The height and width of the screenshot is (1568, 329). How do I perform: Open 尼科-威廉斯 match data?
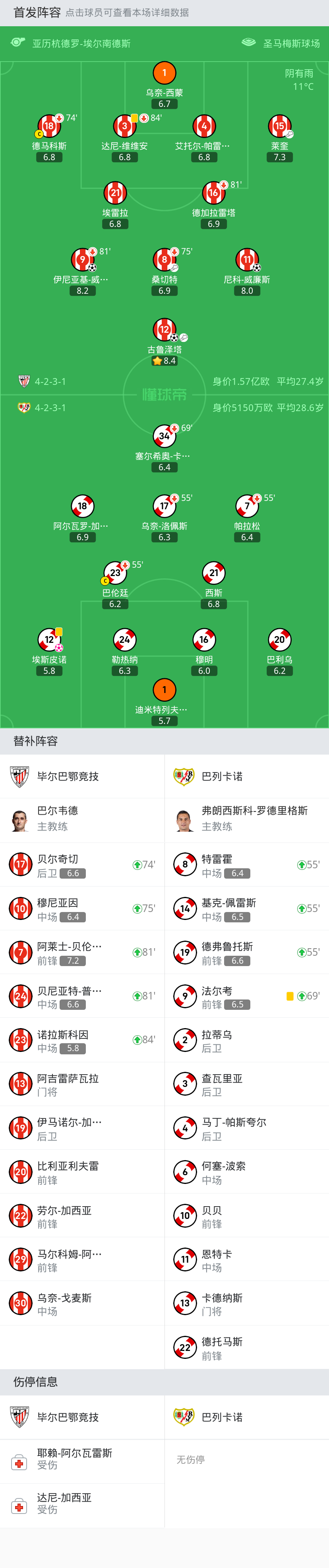(247, 260)
